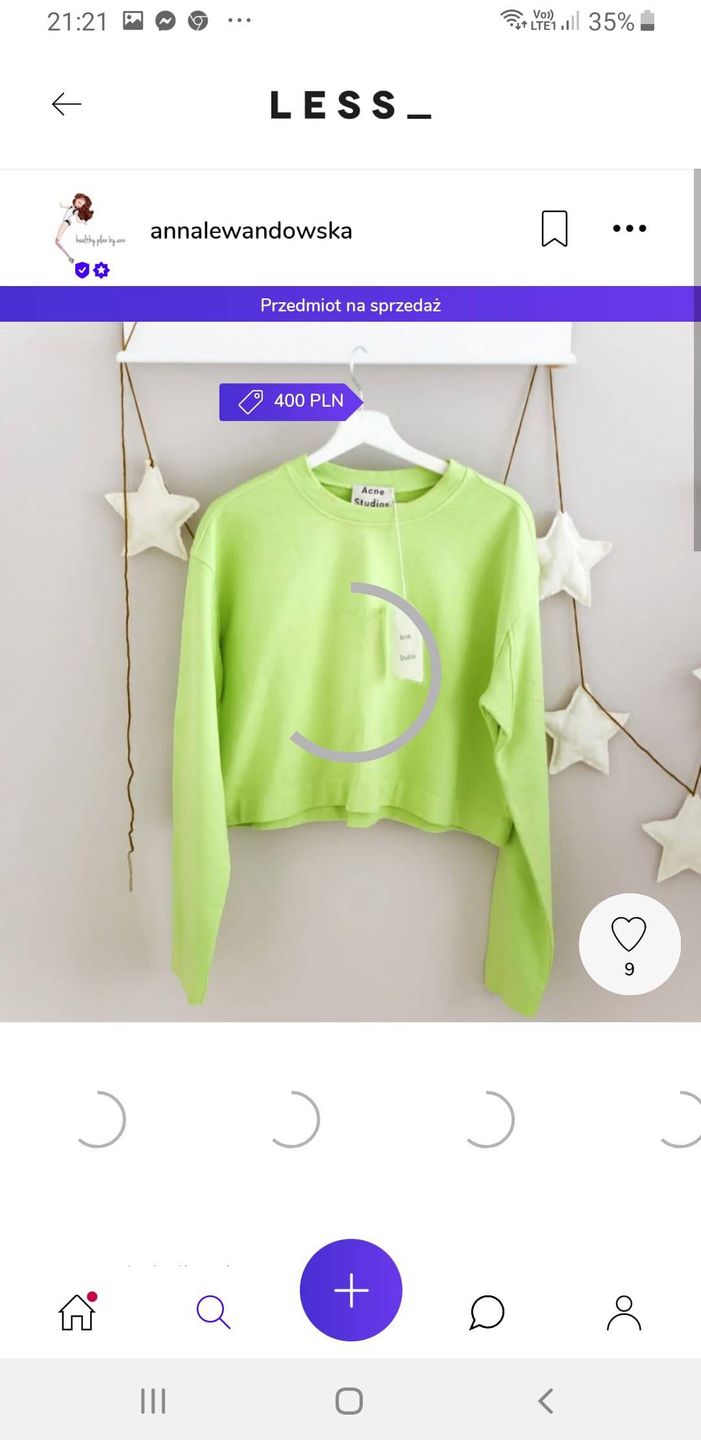Go to the Profile tab
The image size is (701, 1440).
(623, 1312)
